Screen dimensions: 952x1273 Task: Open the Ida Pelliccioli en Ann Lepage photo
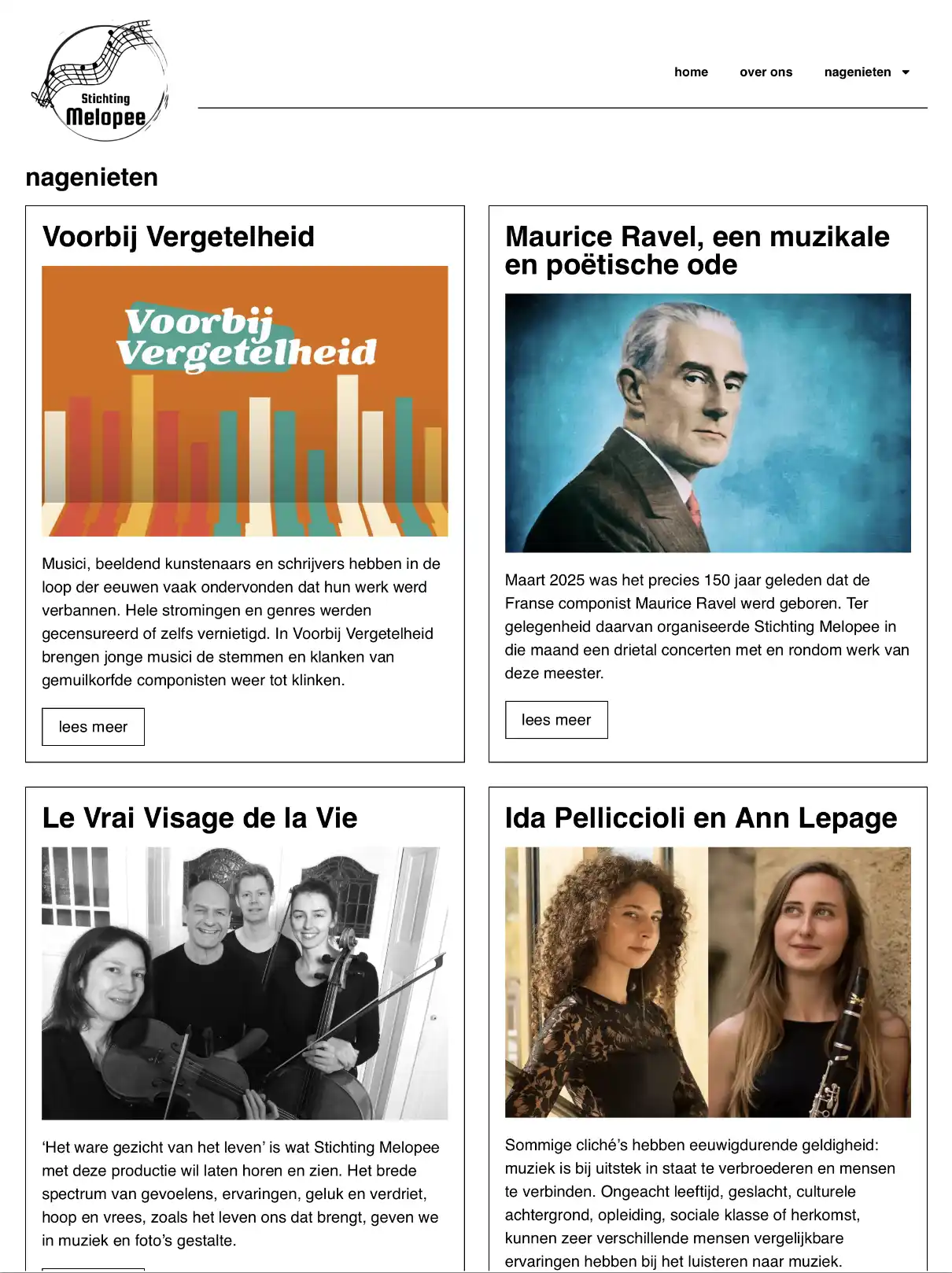(707, 982)
